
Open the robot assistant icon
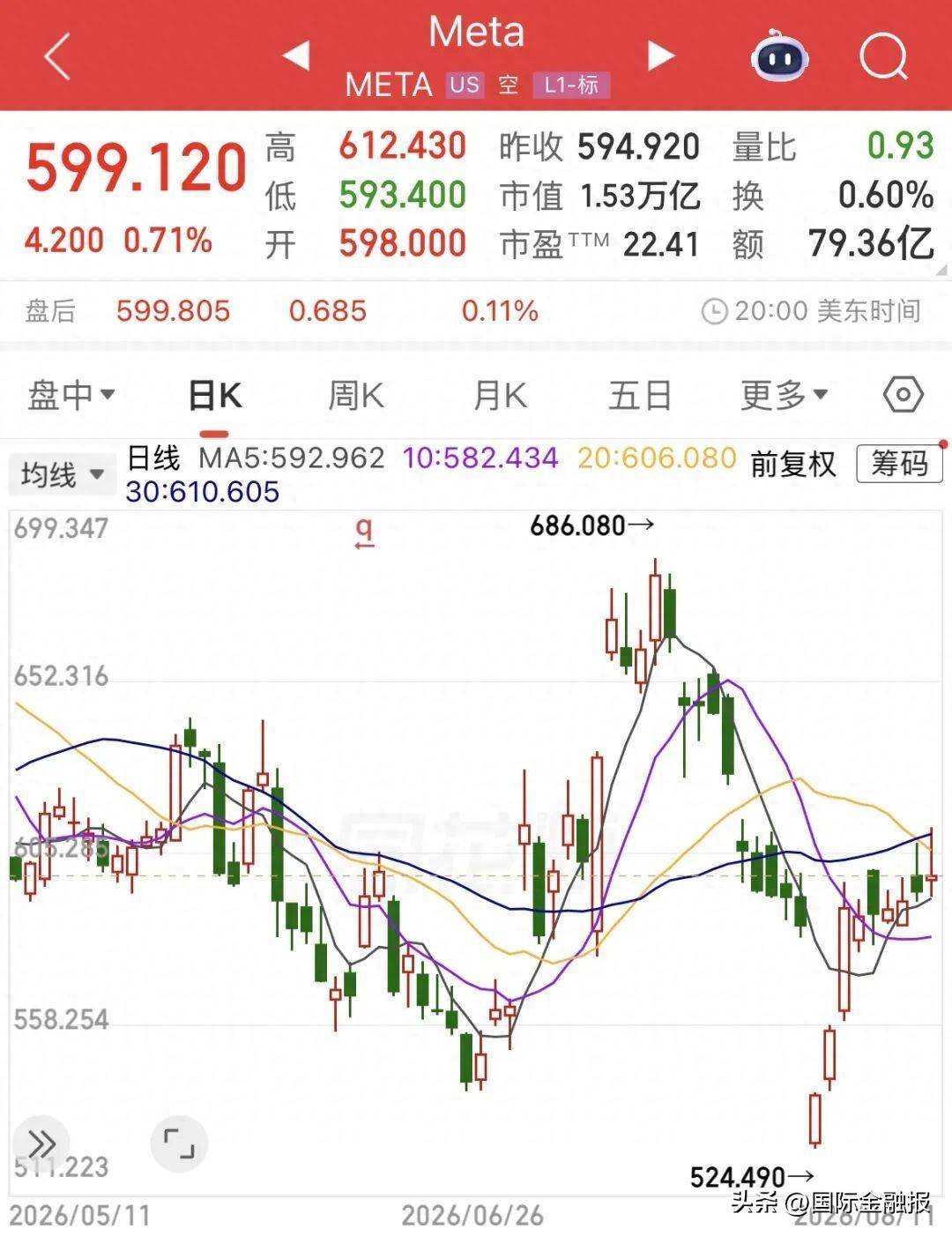(779, 56)
